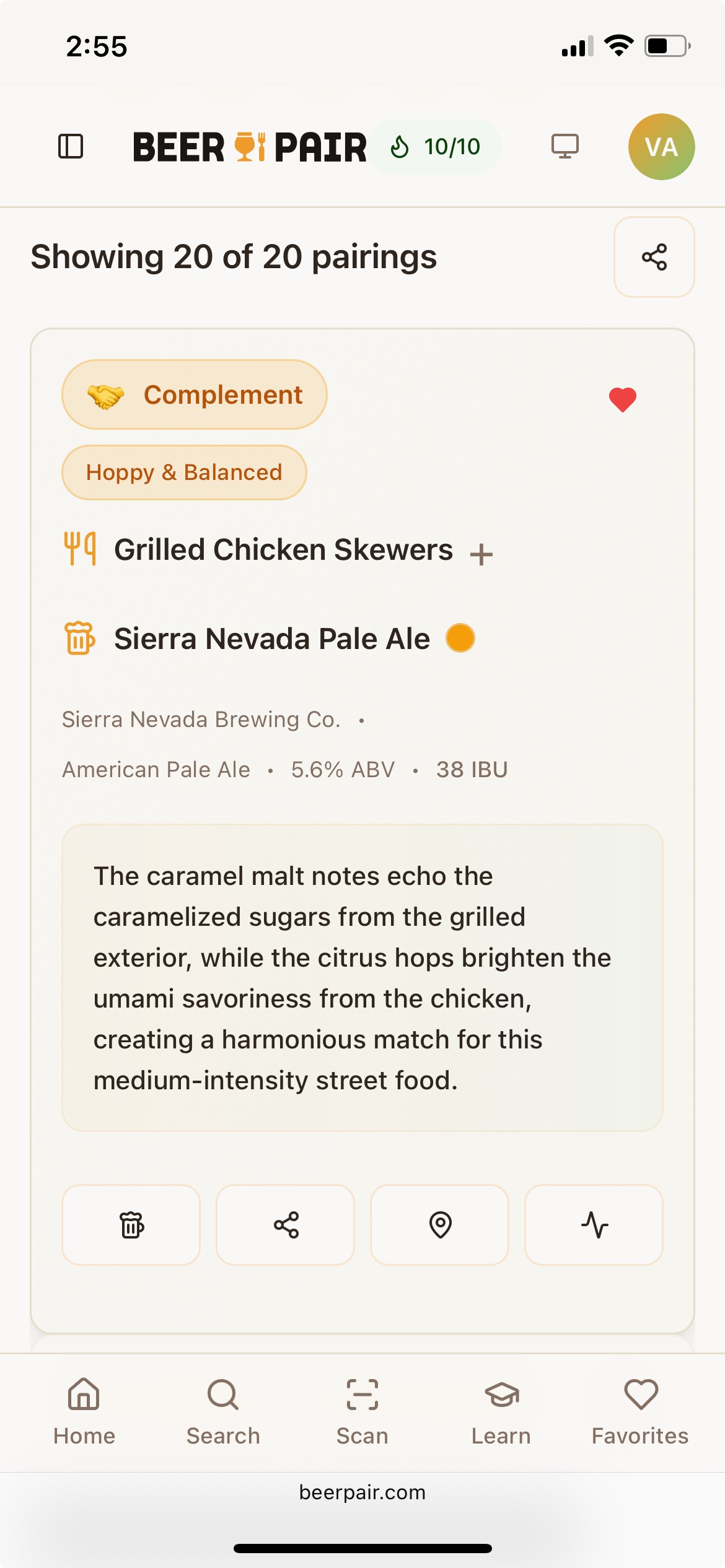Tap the beer mug button under the description
This screenshot has width=725, height=1568.
point(131,1225)
